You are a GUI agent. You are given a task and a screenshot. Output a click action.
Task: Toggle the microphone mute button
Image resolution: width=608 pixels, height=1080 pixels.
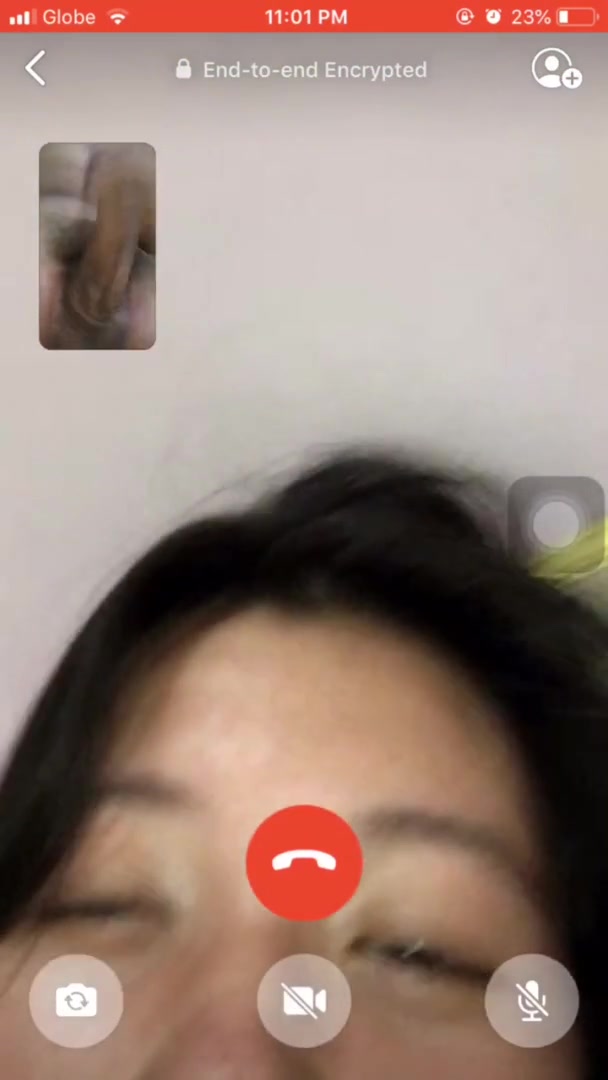coord(531,1000)
